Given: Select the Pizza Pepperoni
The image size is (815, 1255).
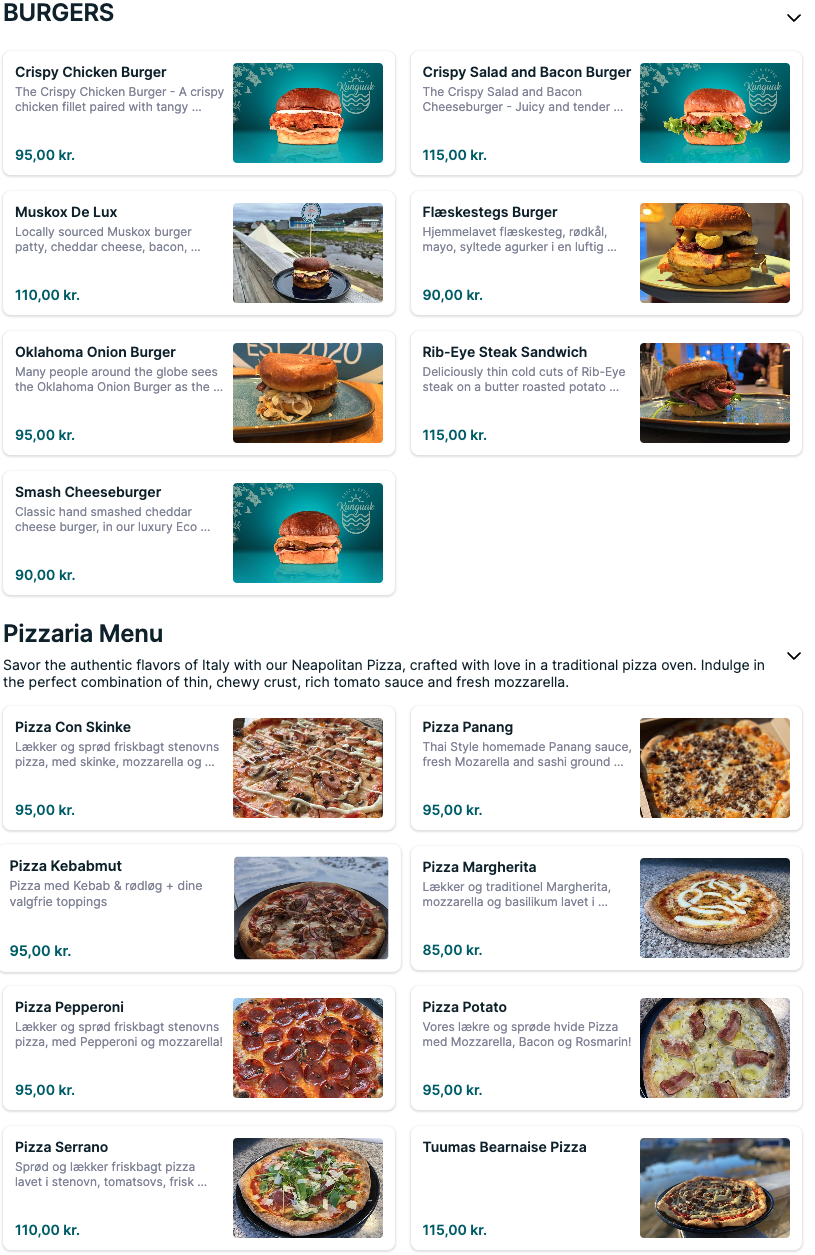Looking at the screenshot, I should (198, 1048).
